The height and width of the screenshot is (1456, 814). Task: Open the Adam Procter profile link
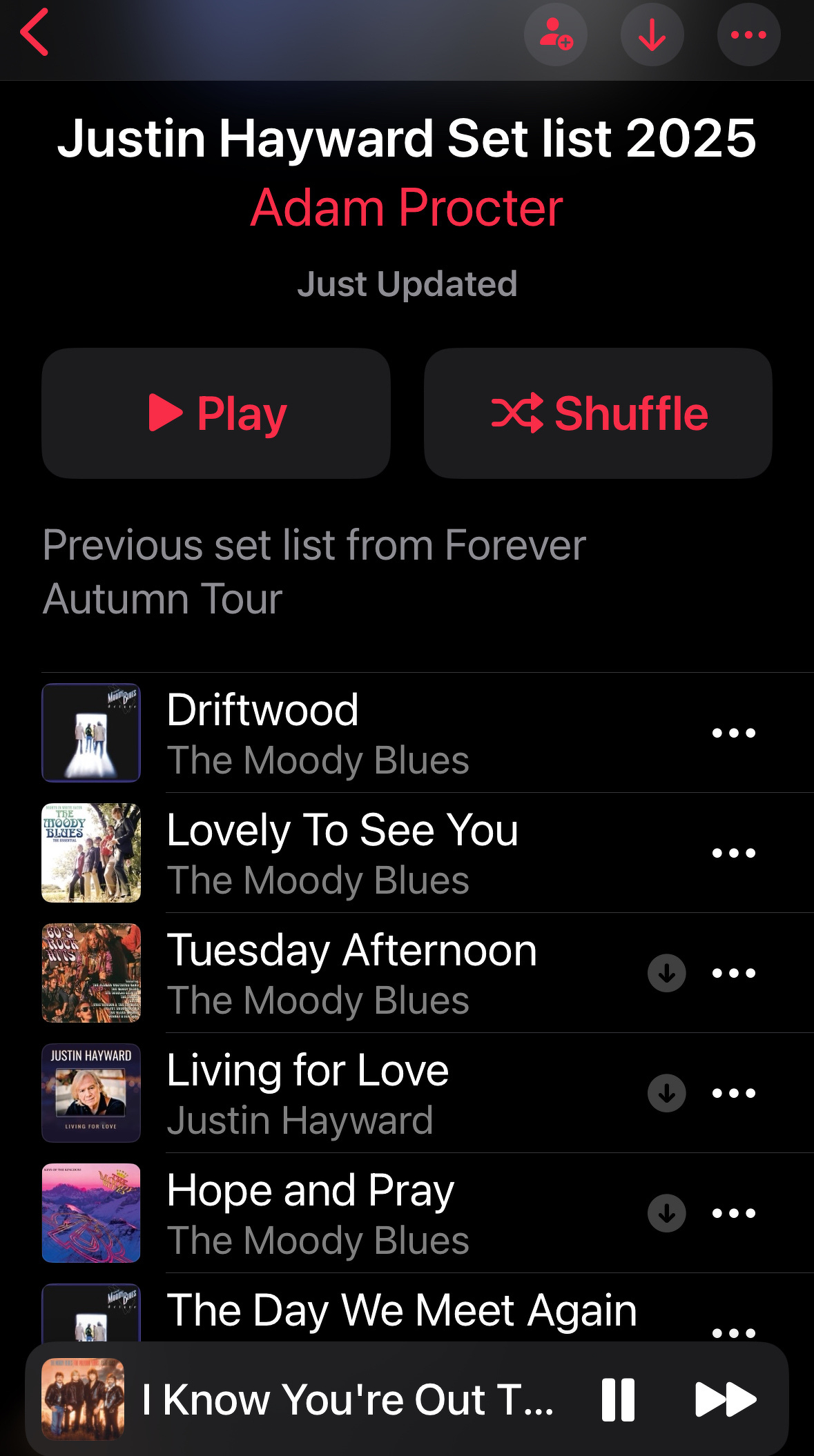(407, 207)
